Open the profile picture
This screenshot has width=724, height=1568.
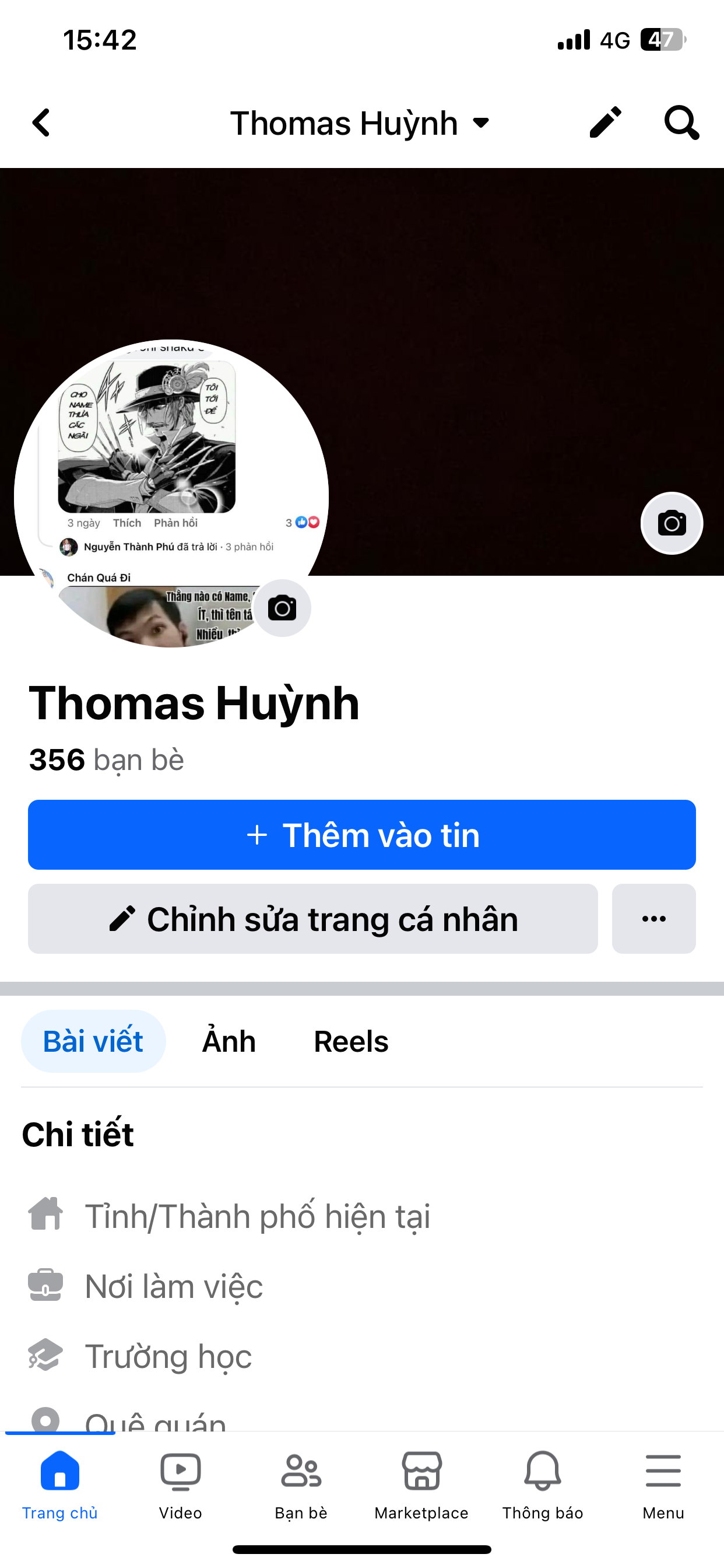tap(171, 493)
